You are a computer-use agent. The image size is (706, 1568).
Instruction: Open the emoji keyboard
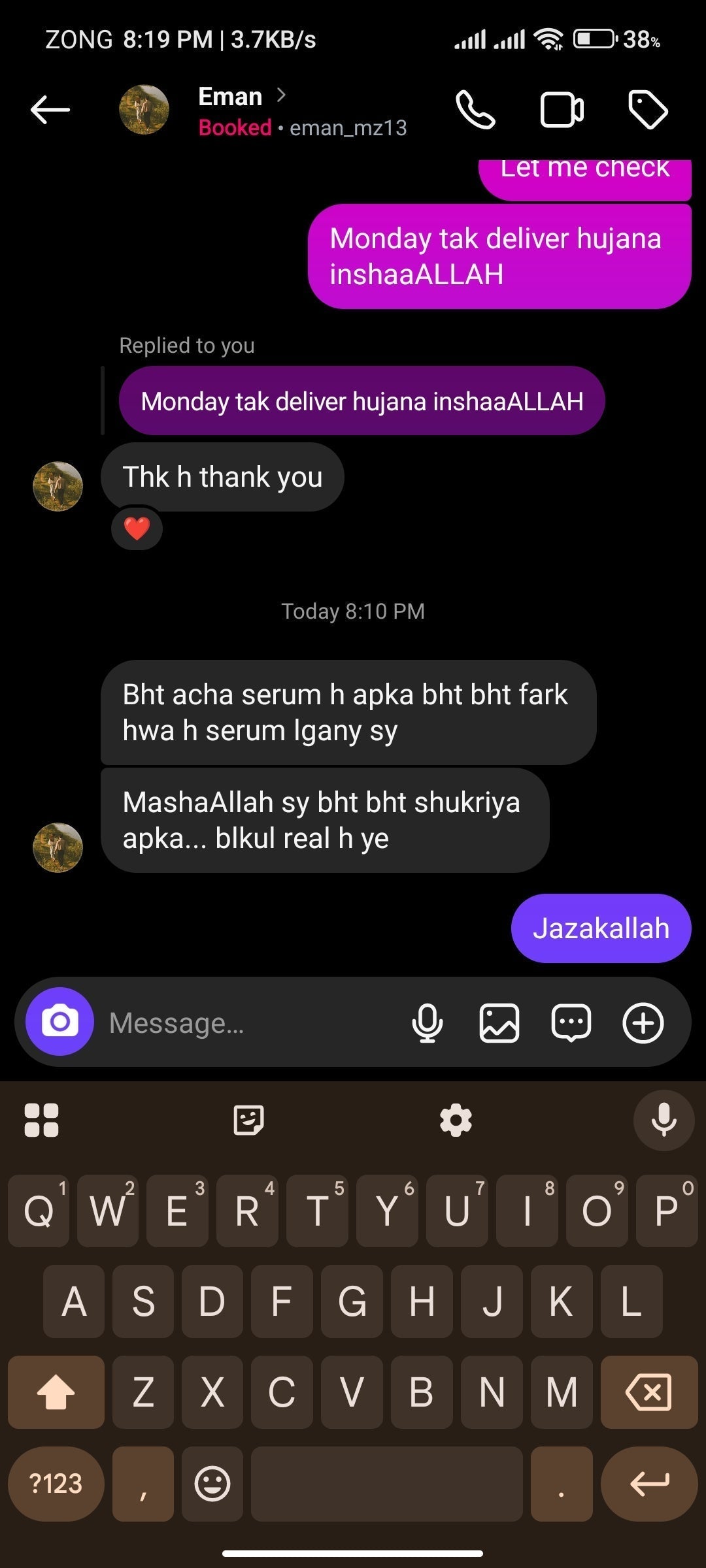[212, 1484]
